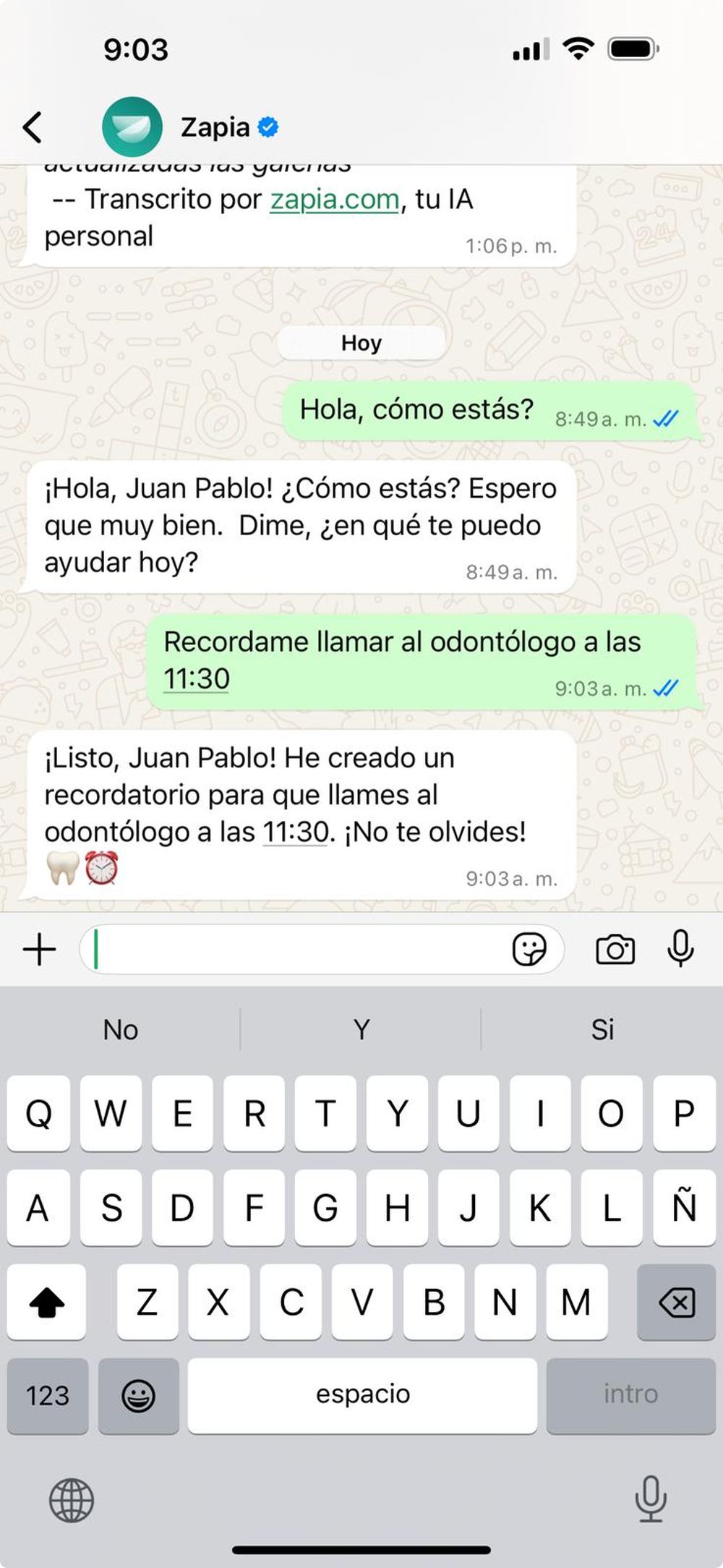
Task: Choose the keyboard suggestion "No"
Action: (121, 1029)
